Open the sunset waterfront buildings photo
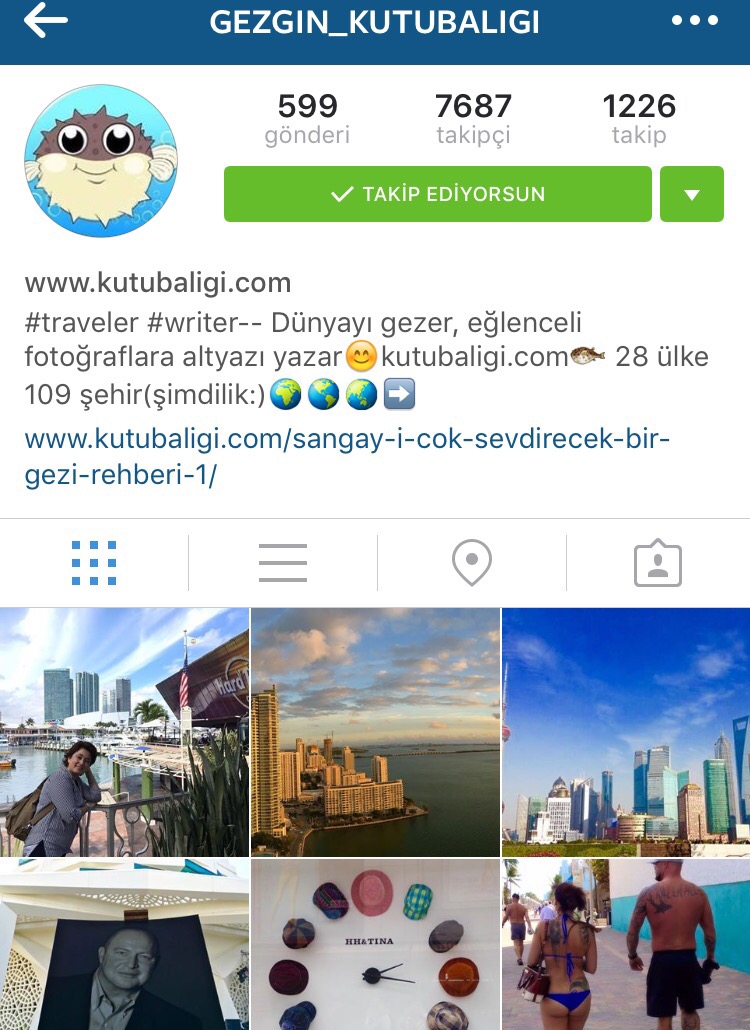 point(375,732)
